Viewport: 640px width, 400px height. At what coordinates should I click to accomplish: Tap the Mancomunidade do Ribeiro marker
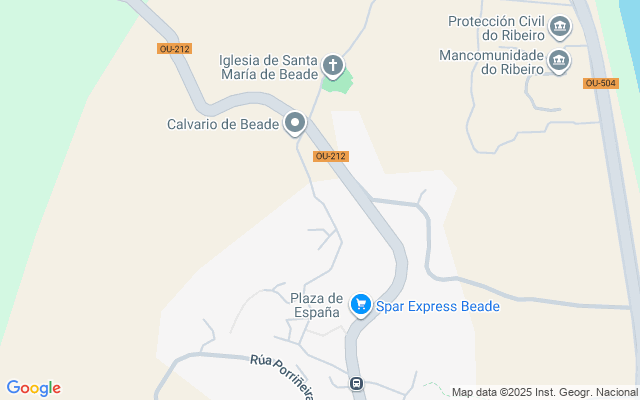pos(559,62)
